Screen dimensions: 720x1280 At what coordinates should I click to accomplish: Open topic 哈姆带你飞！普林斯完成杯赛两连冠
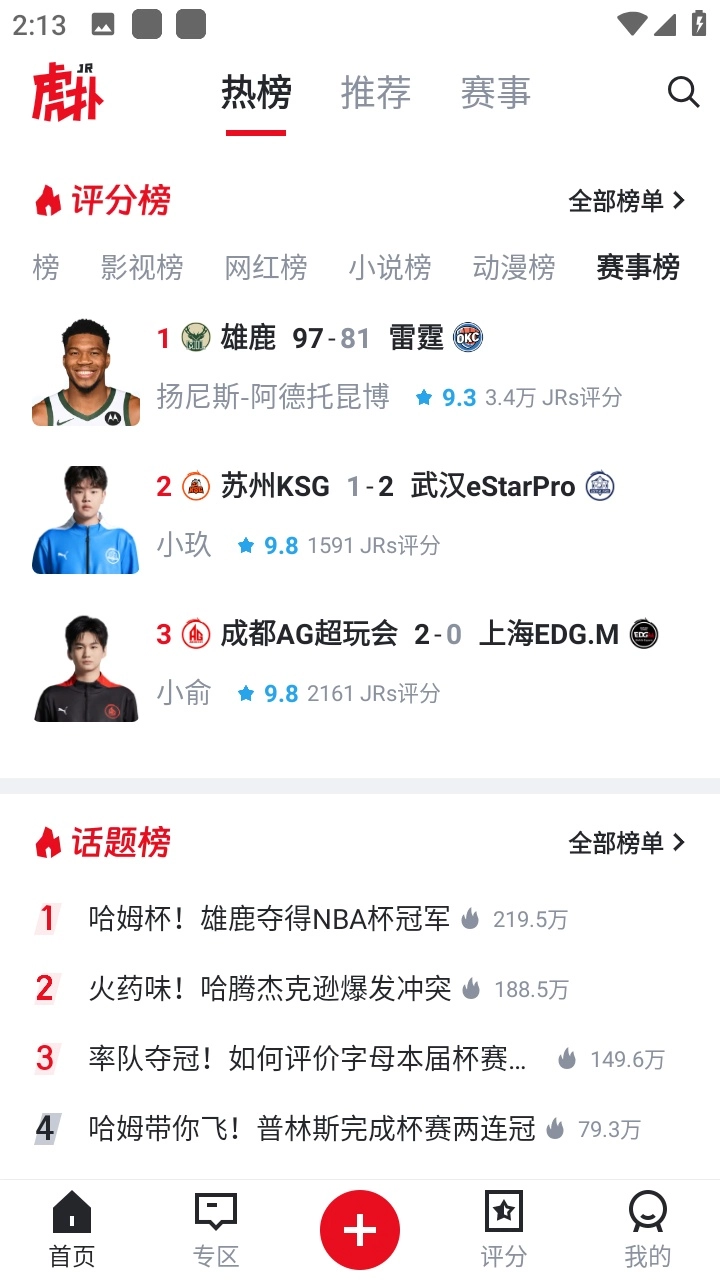[312, 1129]
